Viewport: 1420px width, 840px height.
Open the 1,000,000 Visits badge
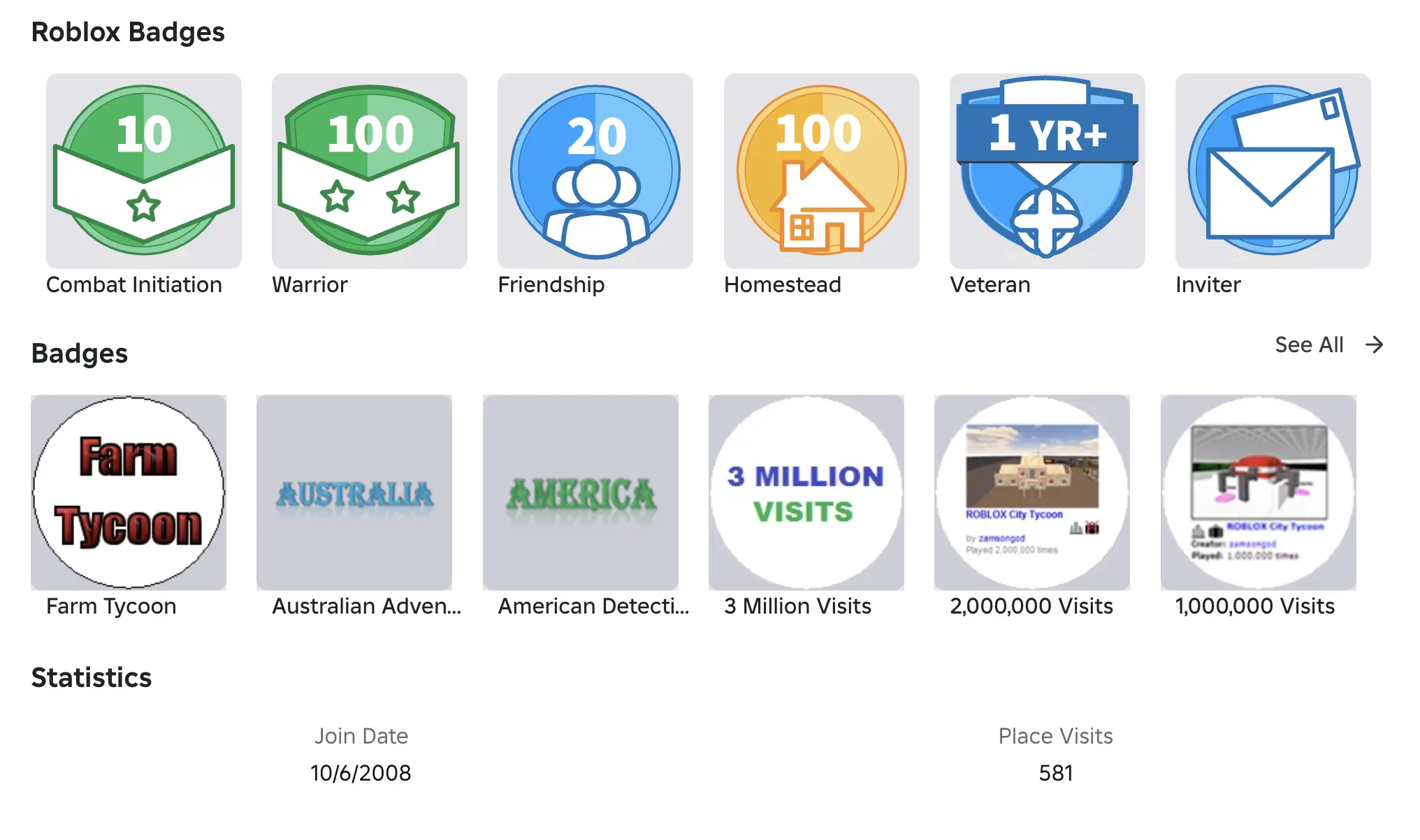coord(1258,493)
